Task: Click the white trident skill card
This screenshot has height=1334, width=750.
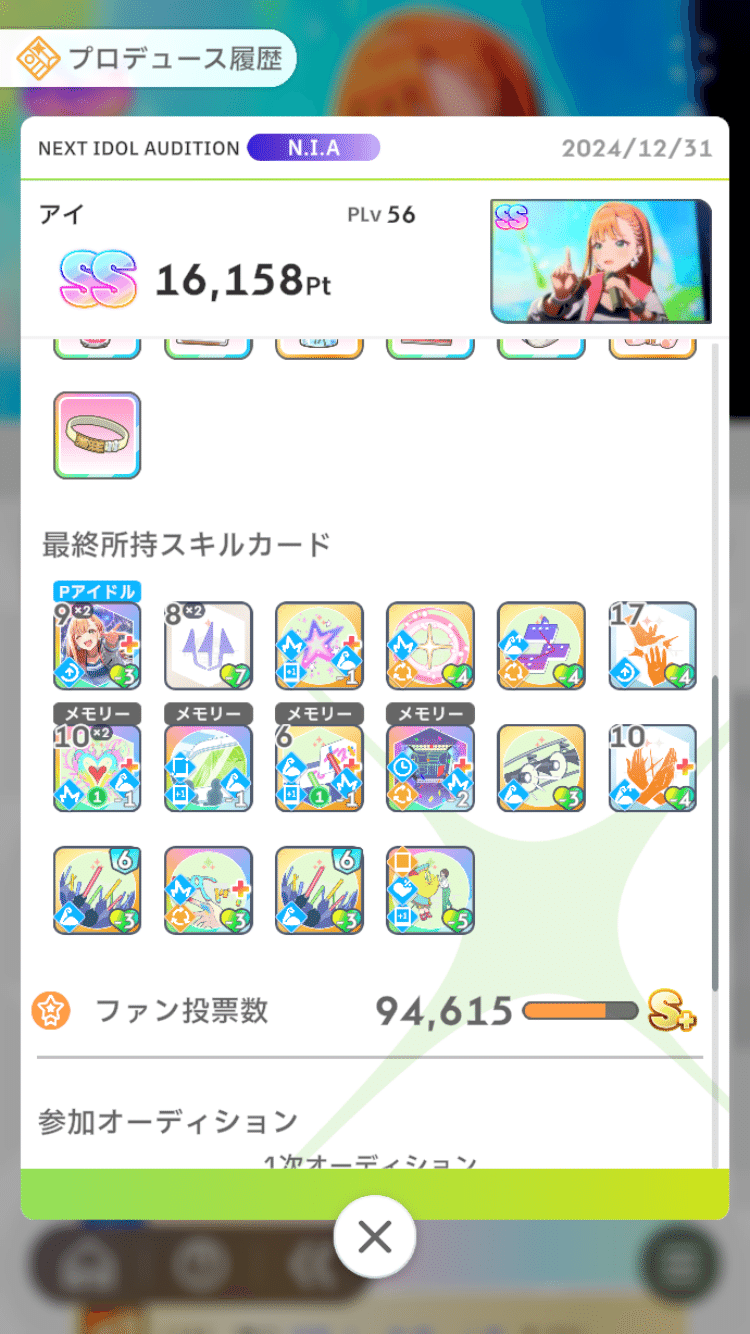Action: click(208, 645)
